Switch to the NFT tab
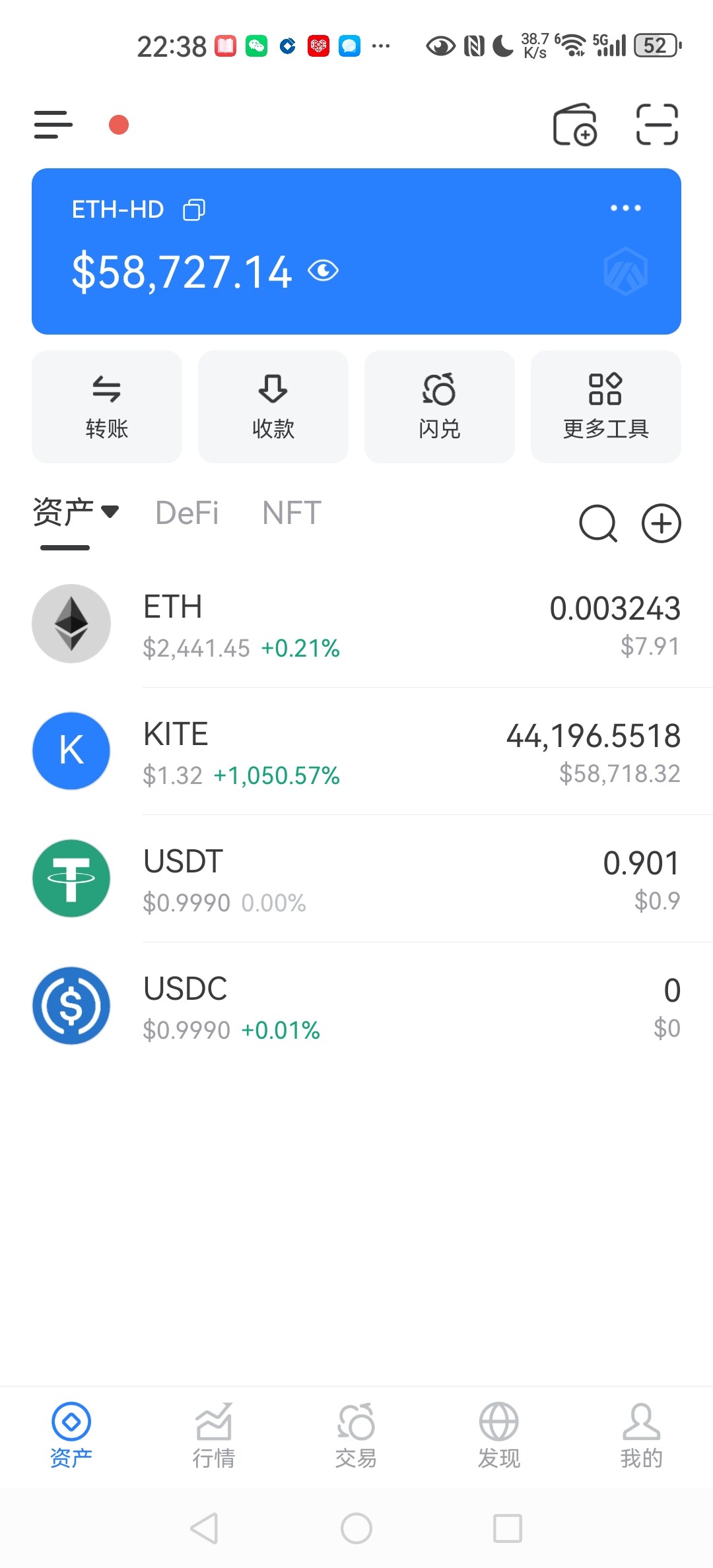Screen dimensions: 713x1568 click(292, 513)
